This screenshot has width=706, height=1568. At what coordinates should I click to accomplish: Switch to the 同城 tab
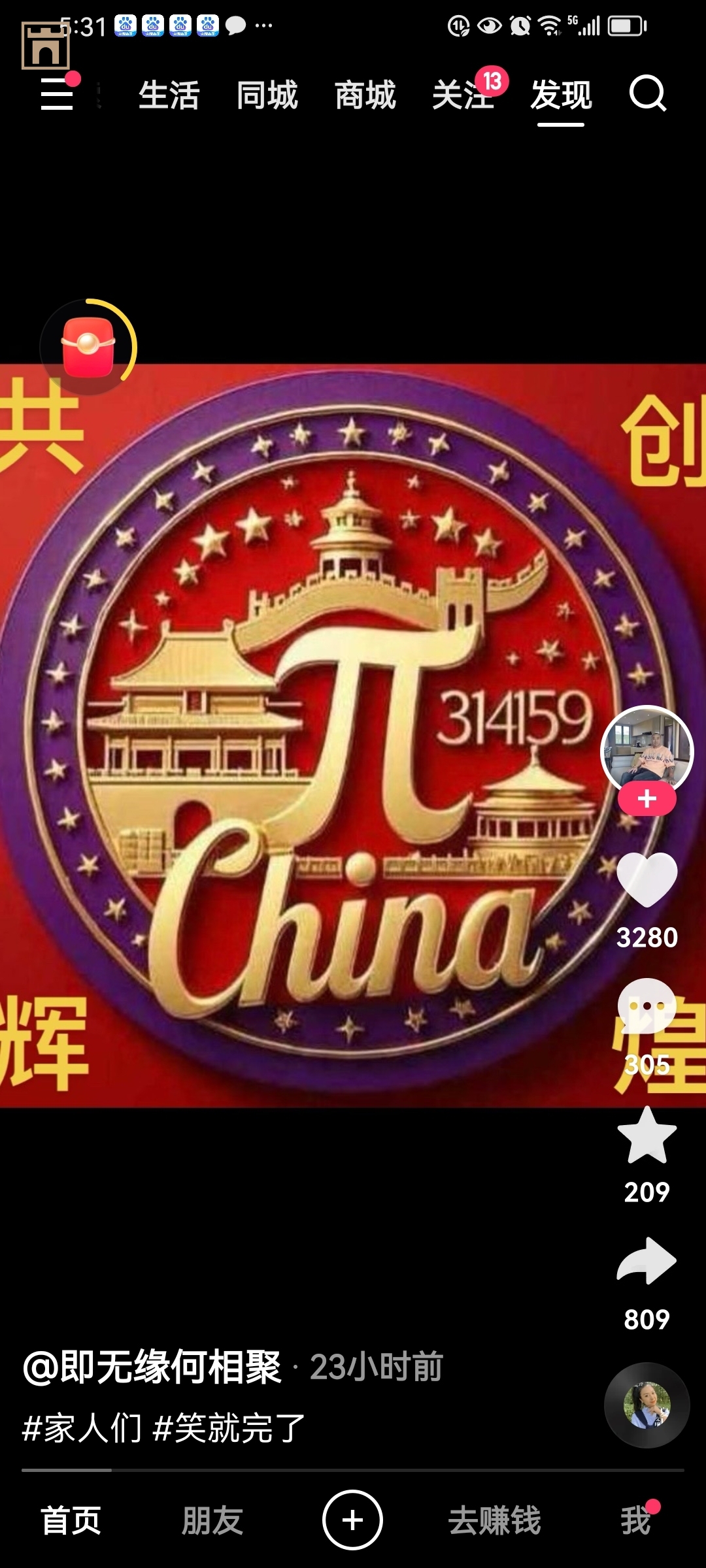tap(267, 95)
